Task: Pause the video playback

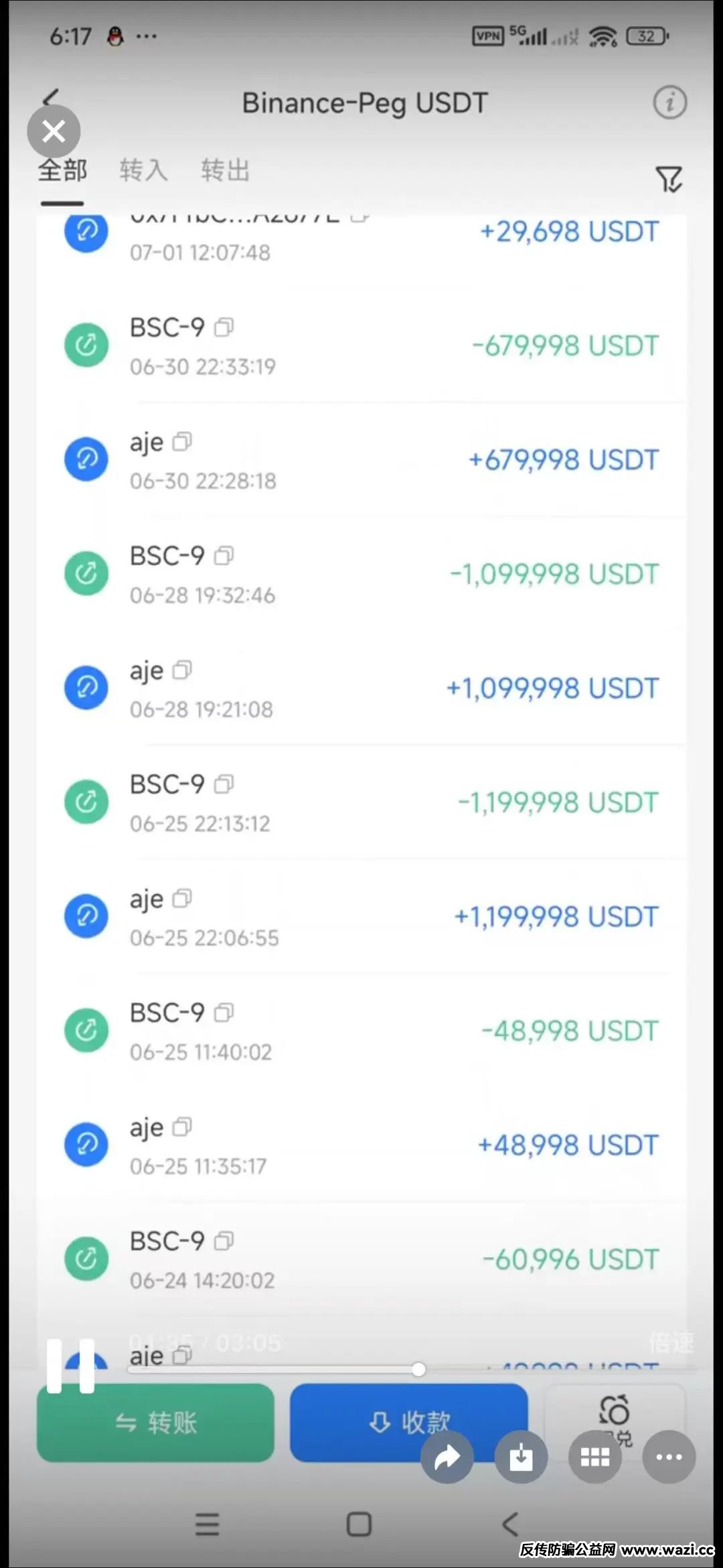Action: click(70, 1366)
